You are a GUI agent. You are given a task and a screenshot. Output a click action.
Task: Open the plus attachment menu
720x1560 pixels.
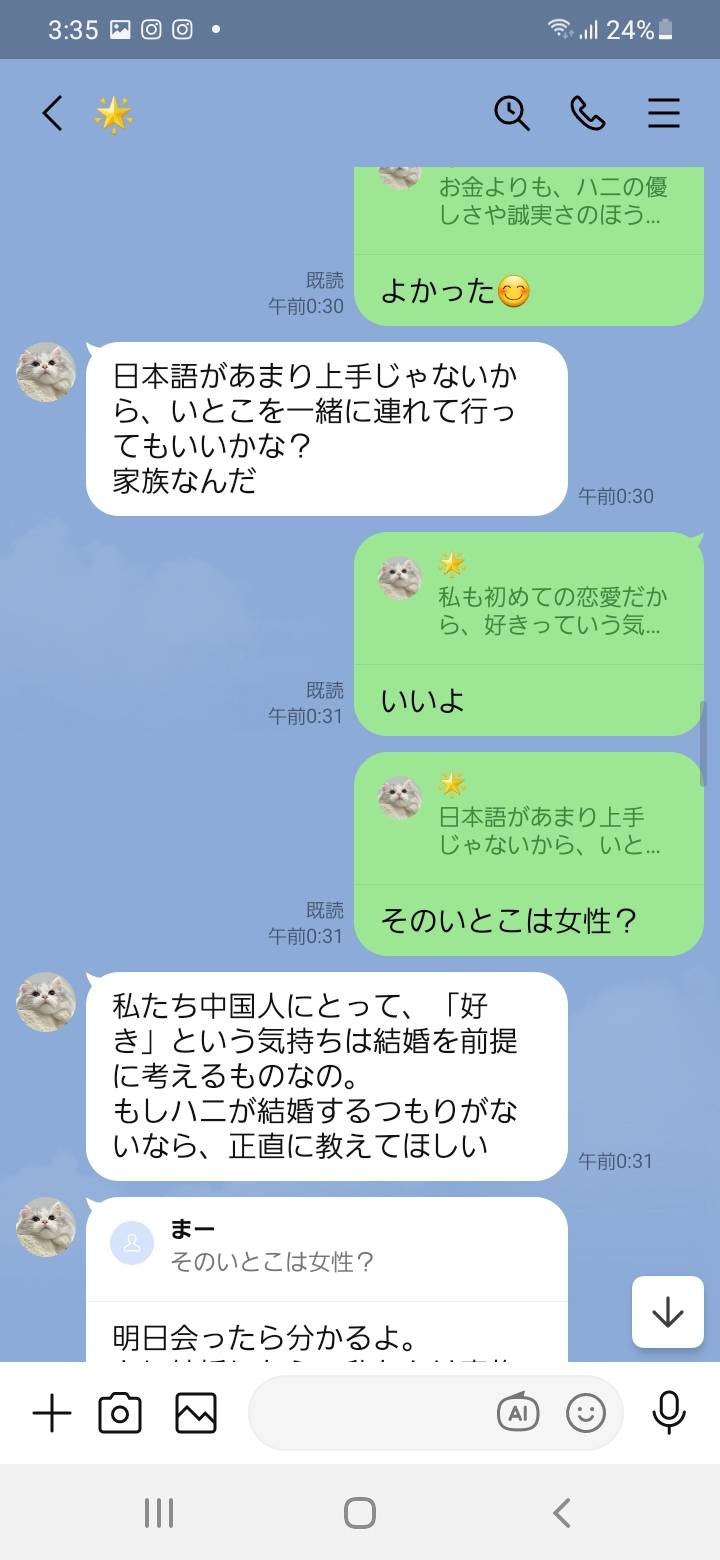(x=52, y=1414)
